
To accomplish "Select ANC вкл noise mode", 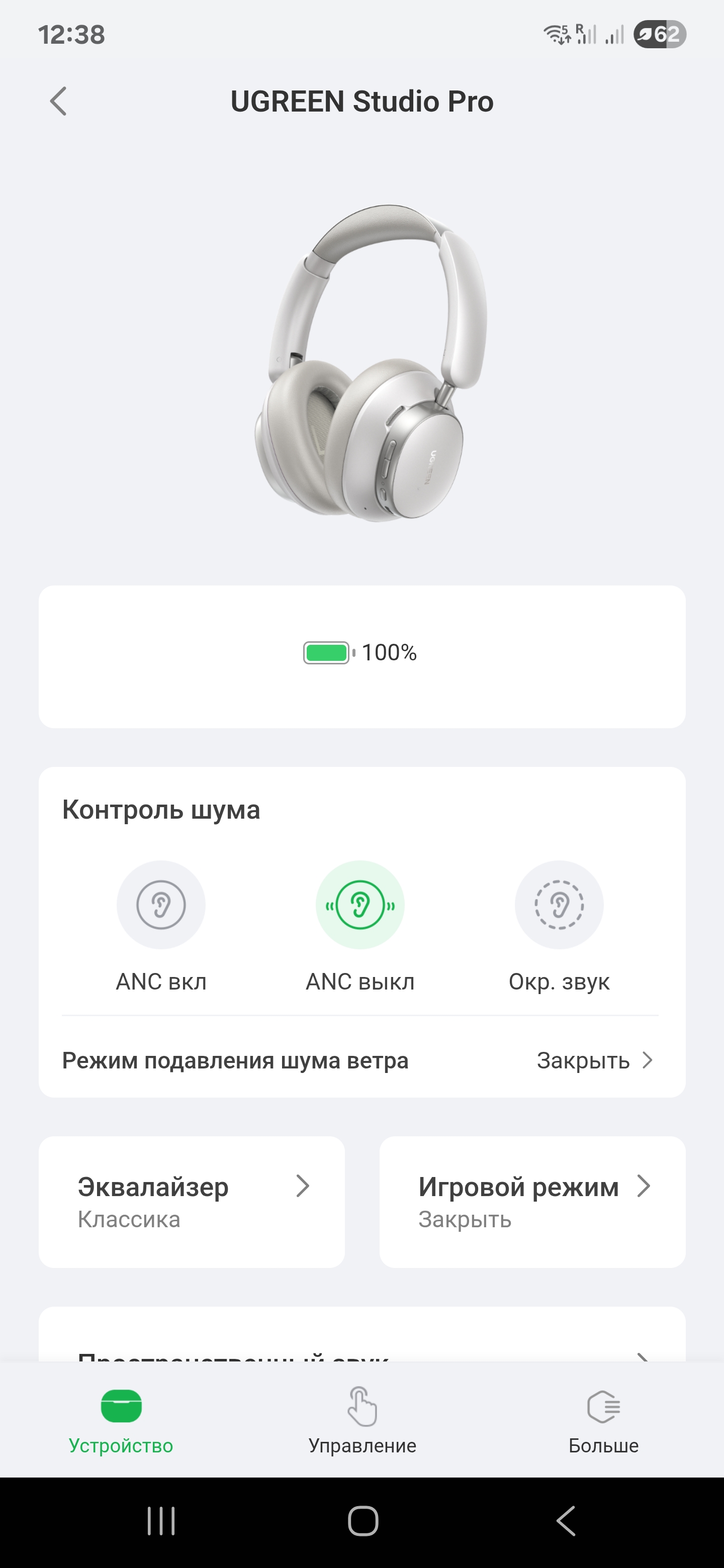I will point(161,905).
